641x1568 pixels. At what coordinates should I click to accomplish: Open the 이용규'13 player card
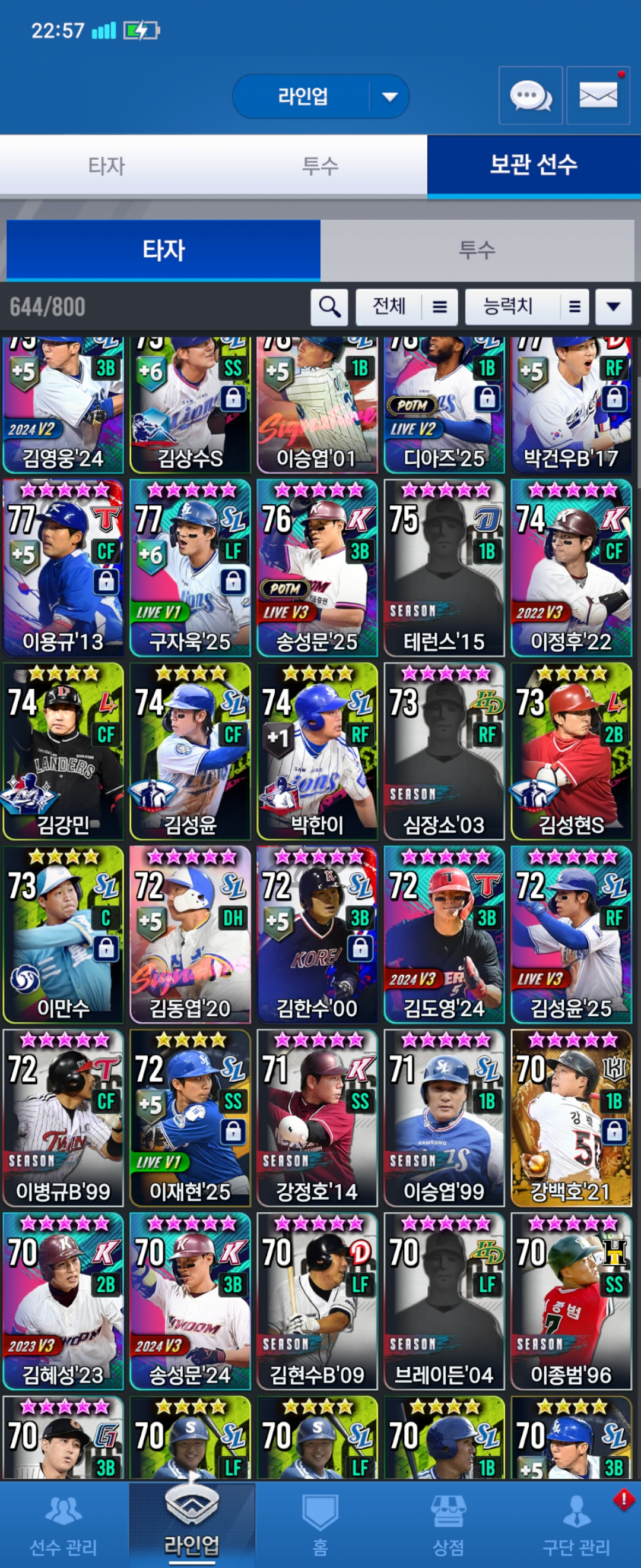(64, 568)
